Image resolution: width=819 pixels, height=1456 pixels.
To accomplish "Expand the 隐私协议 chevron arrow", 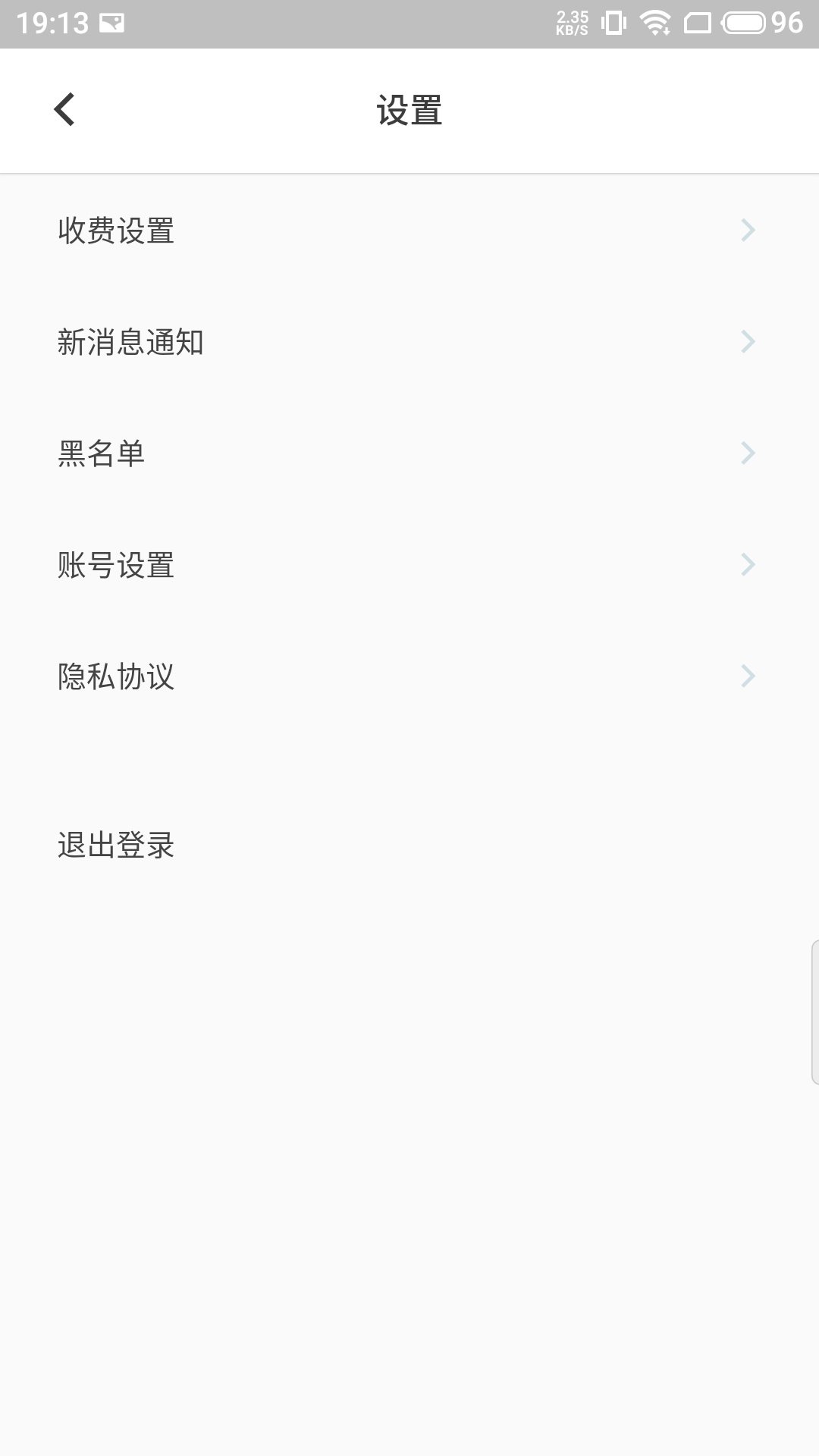I will click(x=749, y=676).
